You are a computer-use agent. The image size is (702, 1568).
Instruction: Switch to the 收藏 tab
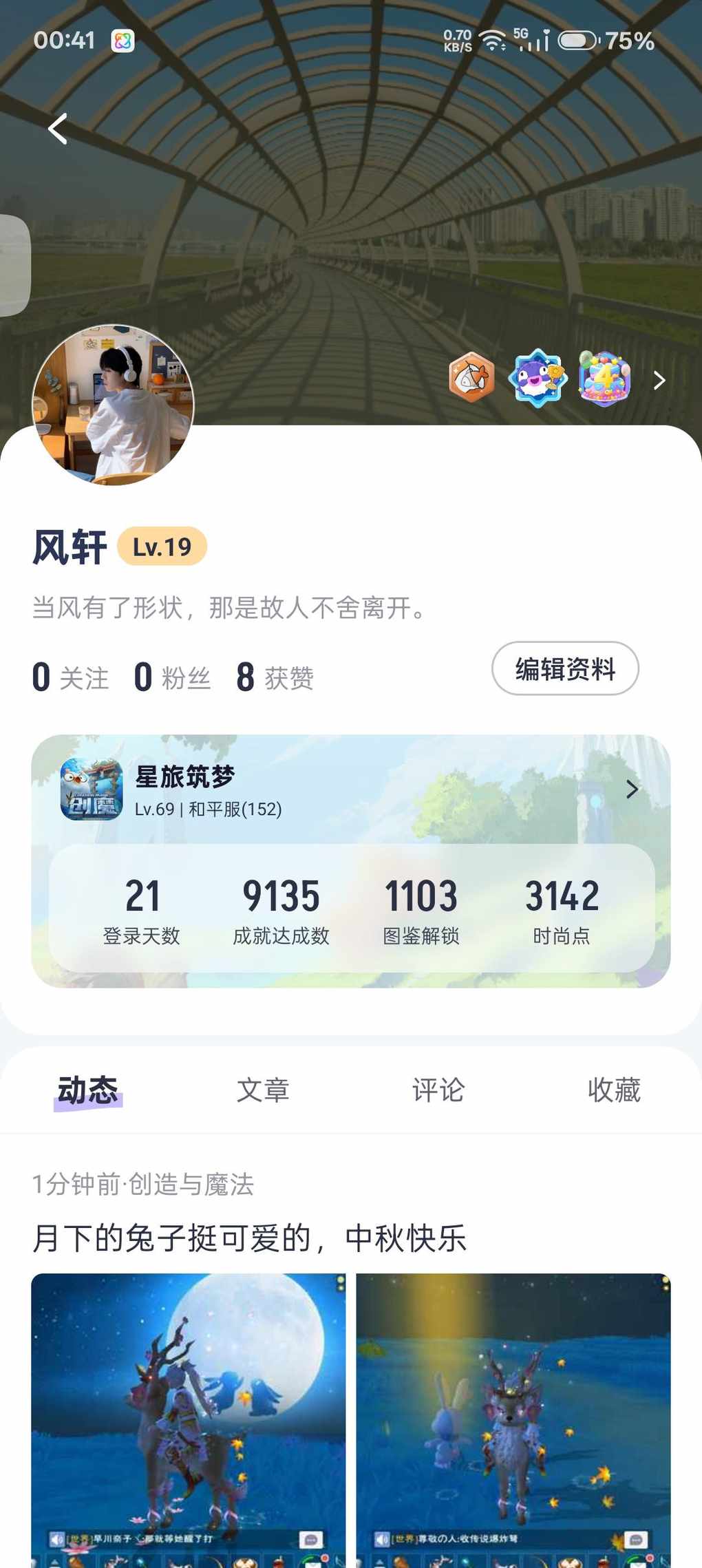[x=614, y=1090]
